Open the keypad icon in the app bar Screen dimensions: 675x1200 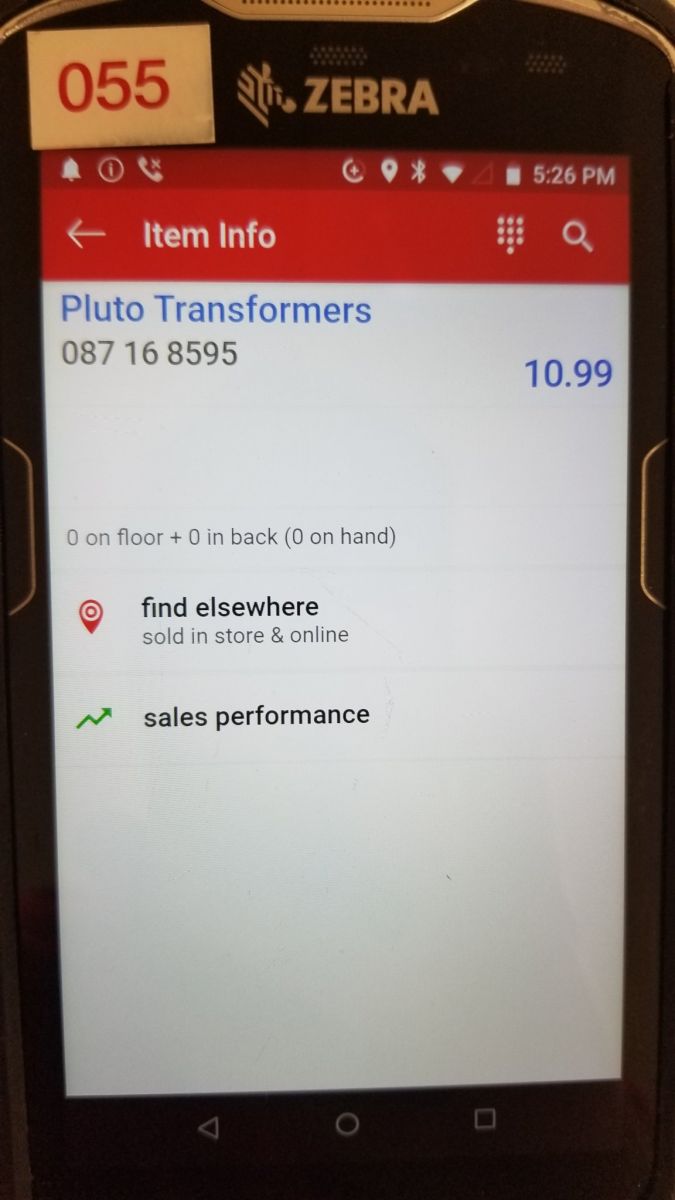tap(510, 235)
